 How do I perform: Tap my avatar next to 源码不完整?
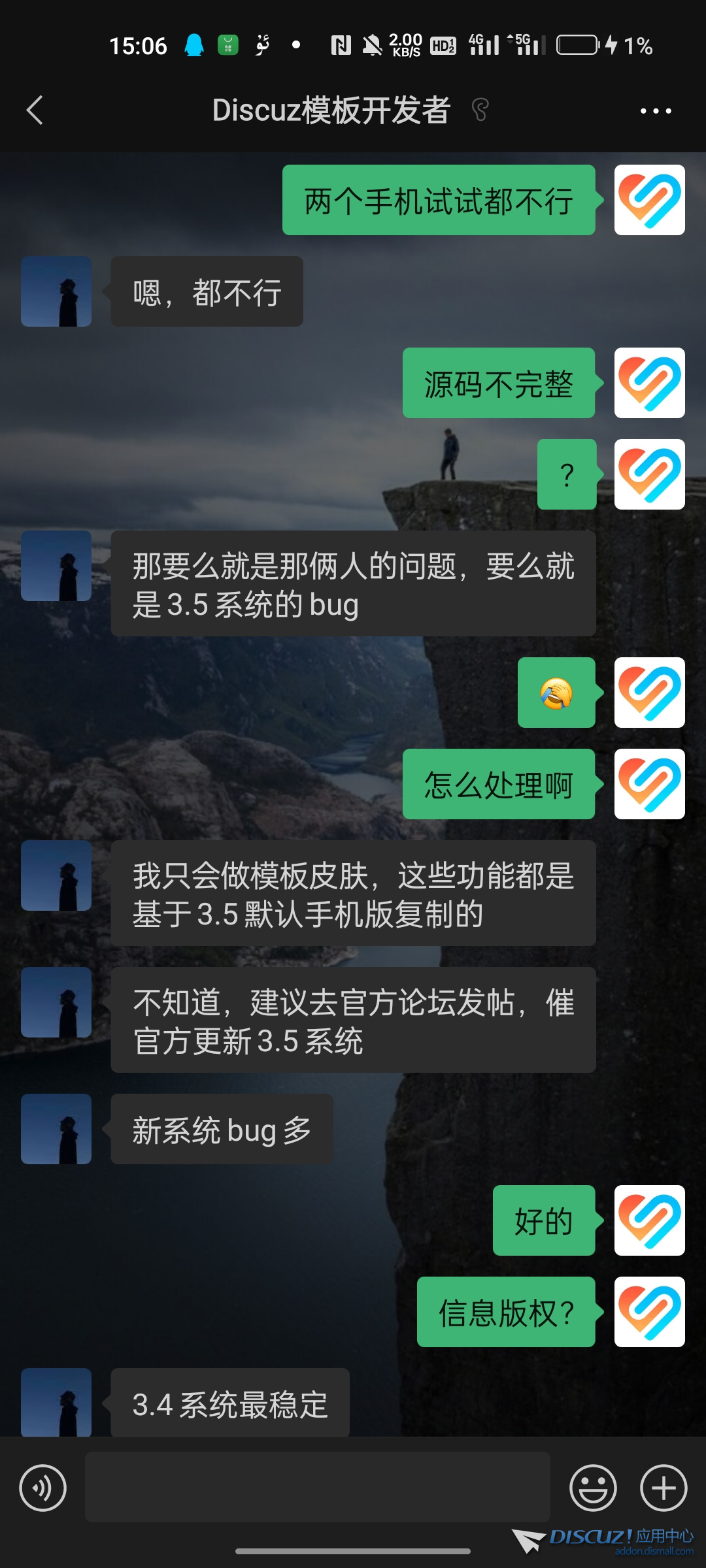[x=649, y=383]
